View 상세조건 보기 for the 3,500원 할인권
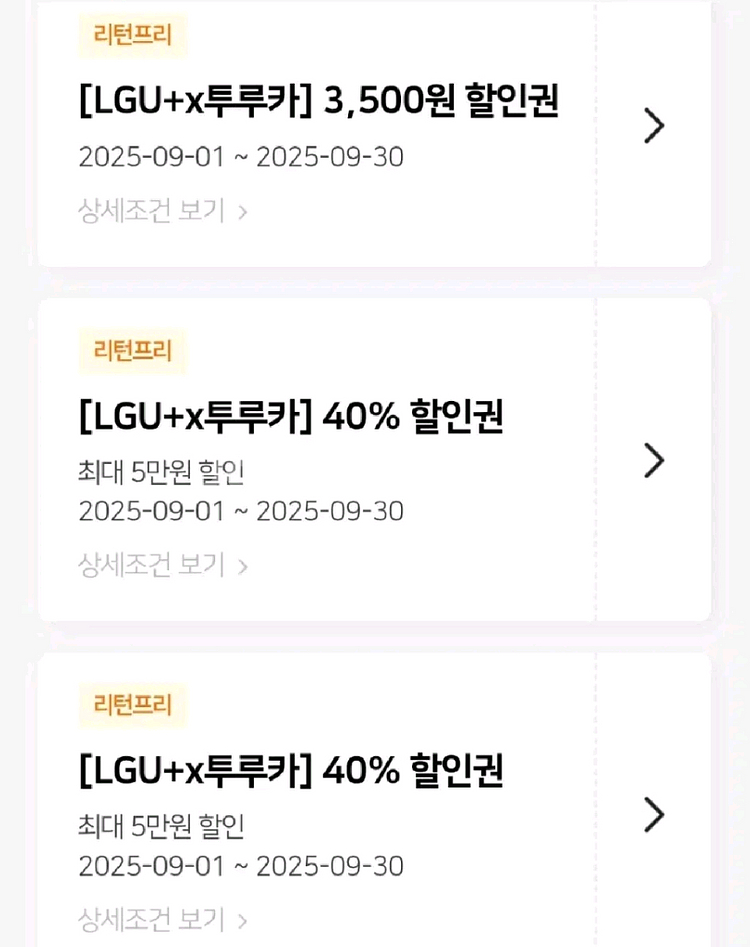 tap(162, 211)
